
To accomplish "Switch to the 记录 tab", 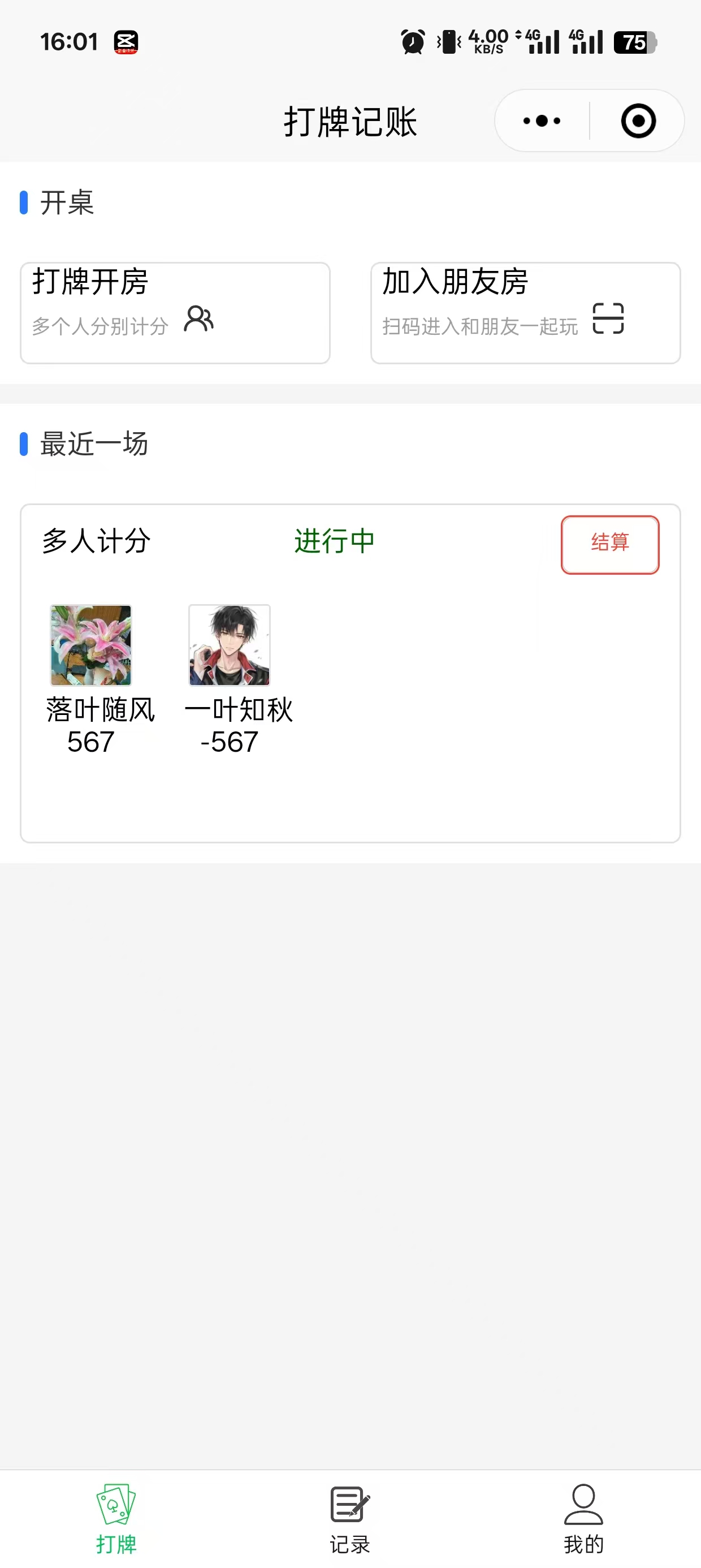I will [350, 1518].
